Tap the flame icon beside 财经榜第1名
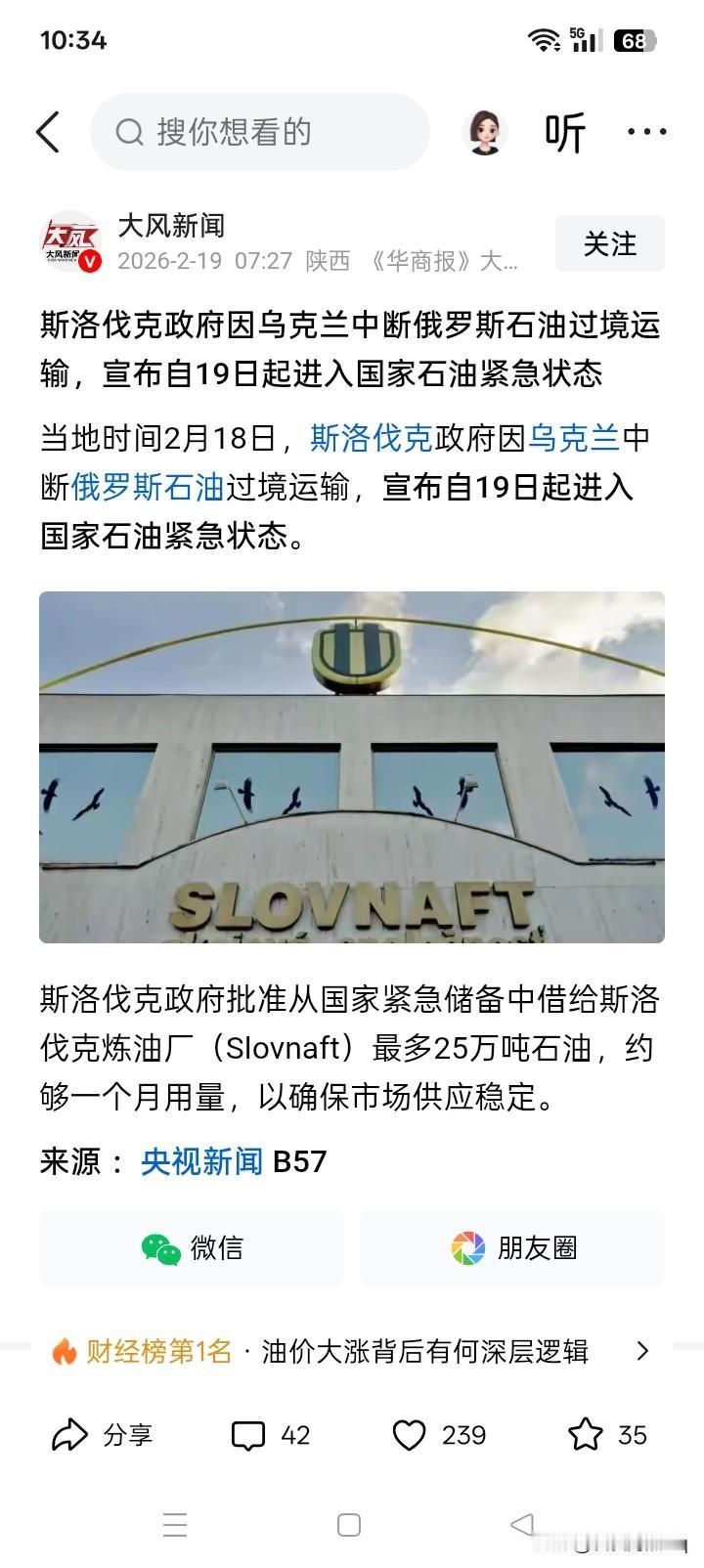Screen dimensions: 704x1568 pos(65,1351)
